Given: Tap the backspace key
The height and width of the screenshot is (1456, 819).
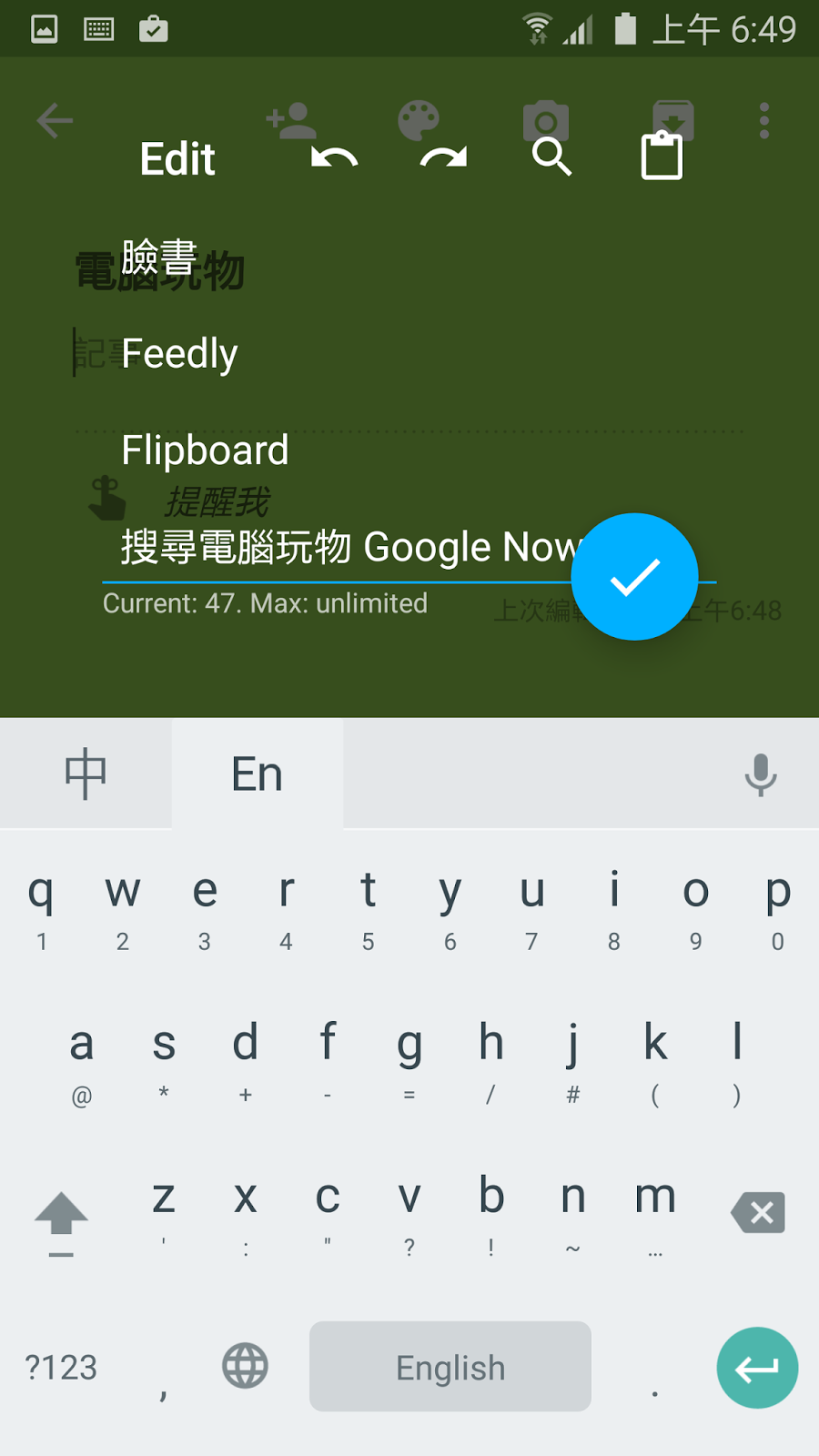Looking at the screenshot, I should pos(758,1212).
